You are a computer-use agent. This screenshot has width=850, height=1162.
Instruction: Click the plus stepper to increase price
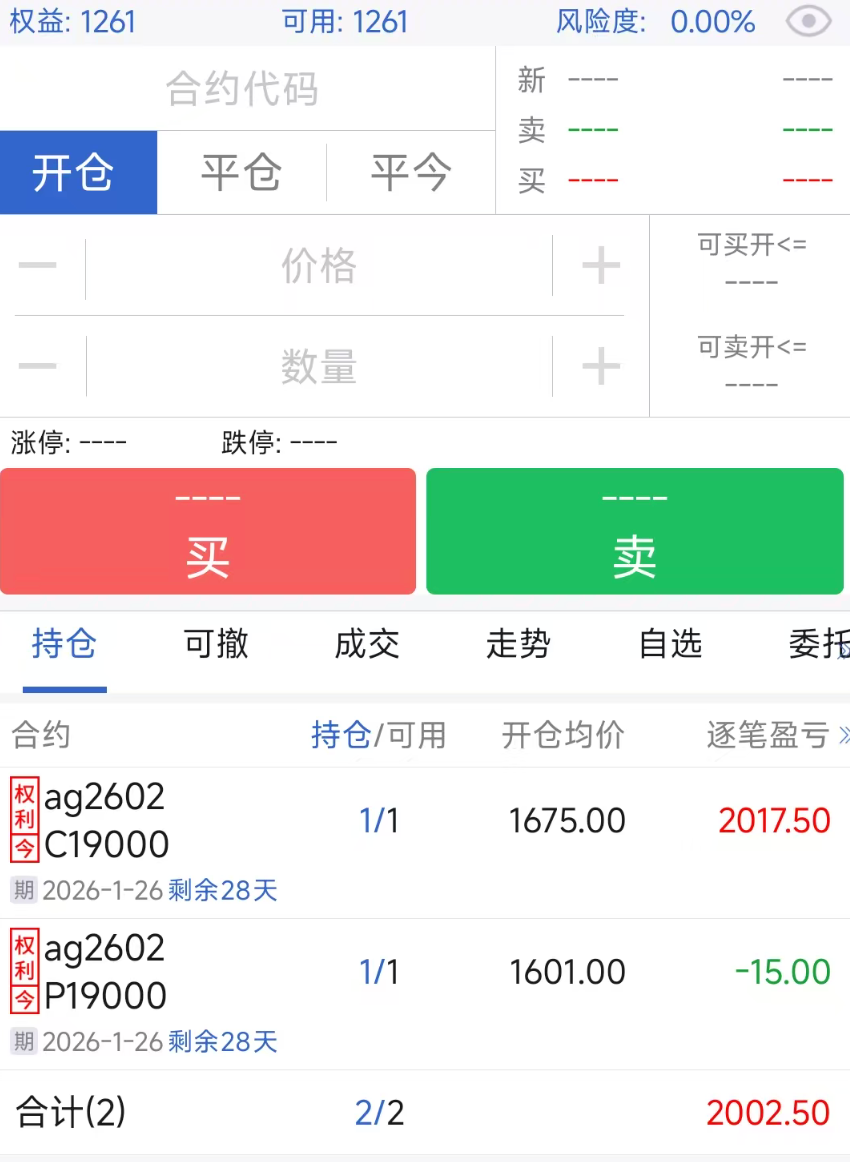(x=599, y=266)
